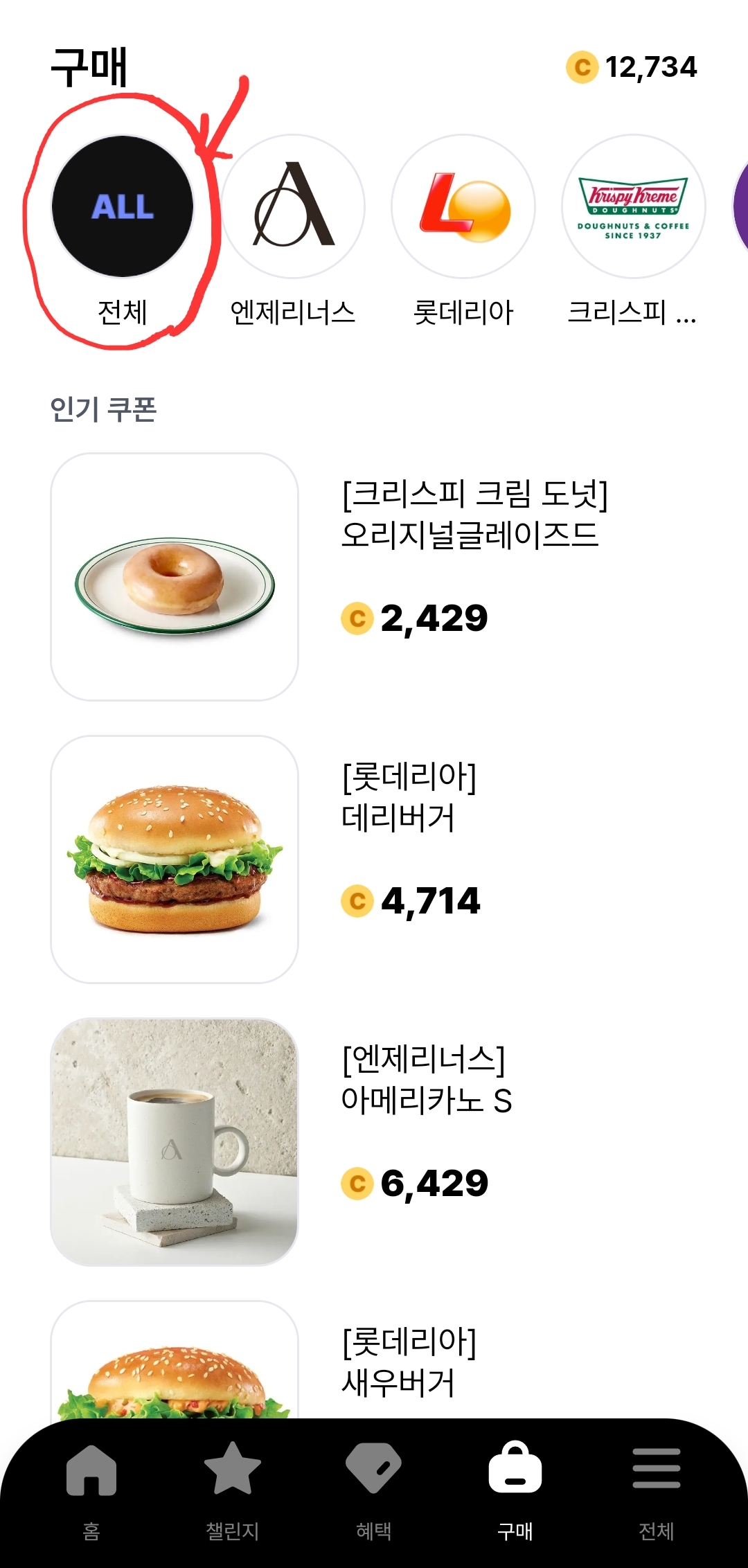Switch to the 홈 tab
This screenshot has width=748, height=1568.
pyautogui.click(x=93, y=1489)
